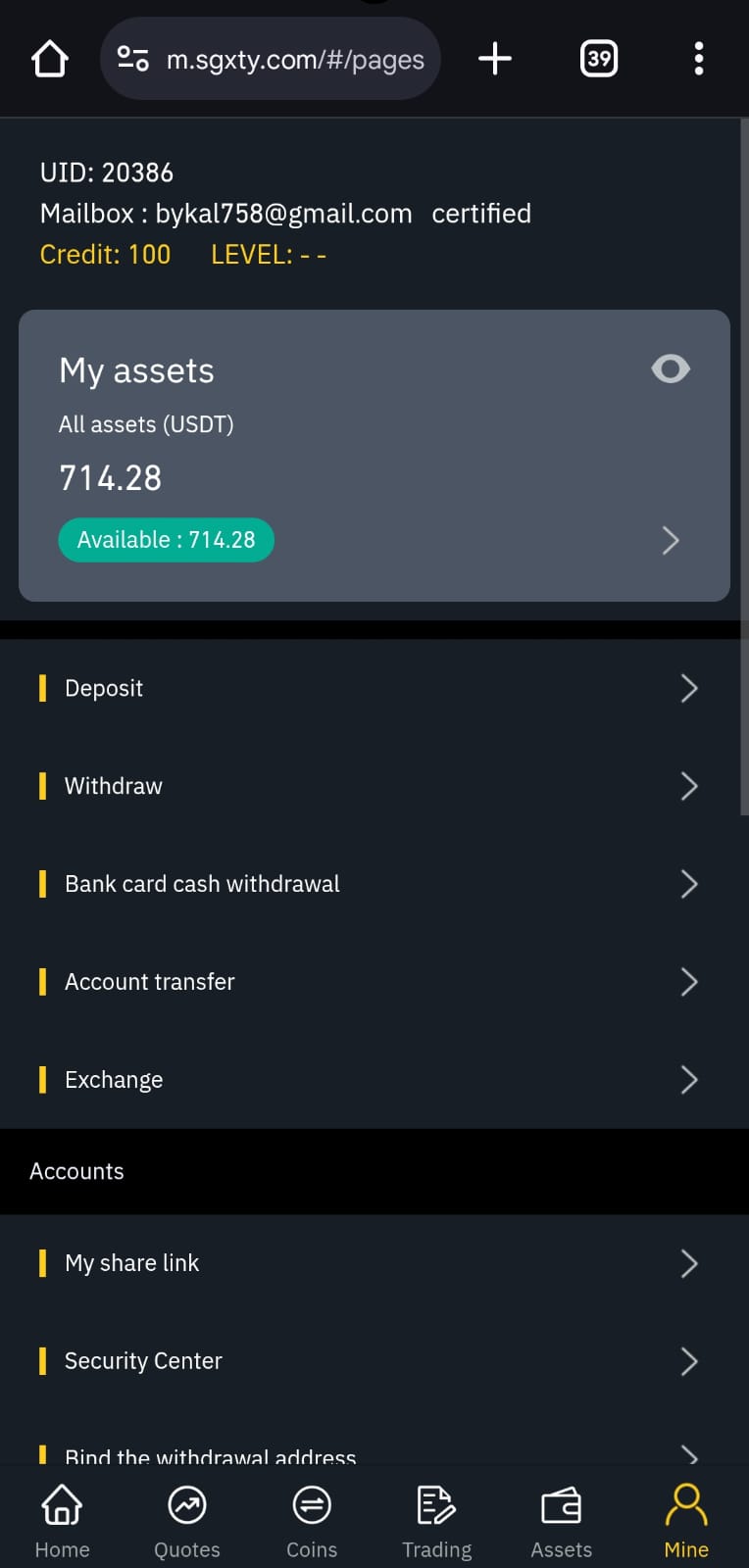Open a new browser tab
Viewport: 749px width, 1568px height.
(x=495, y=59)
